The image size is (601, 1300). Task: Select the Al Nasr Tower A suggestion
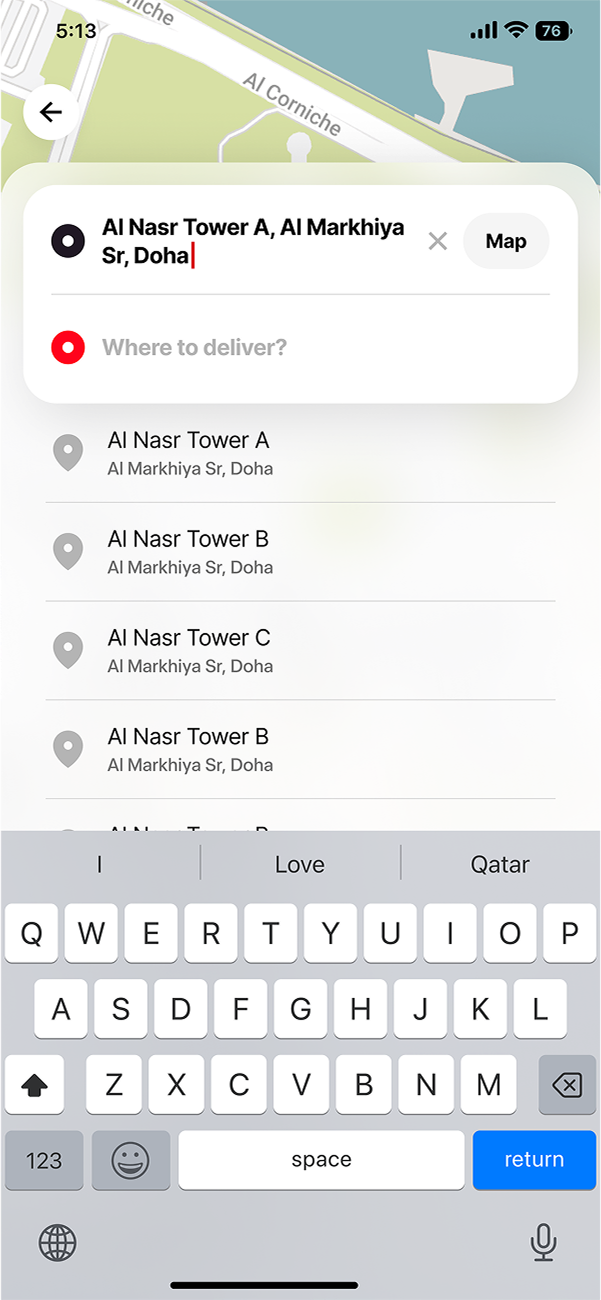pyautogui.click(x=300, y=453)
